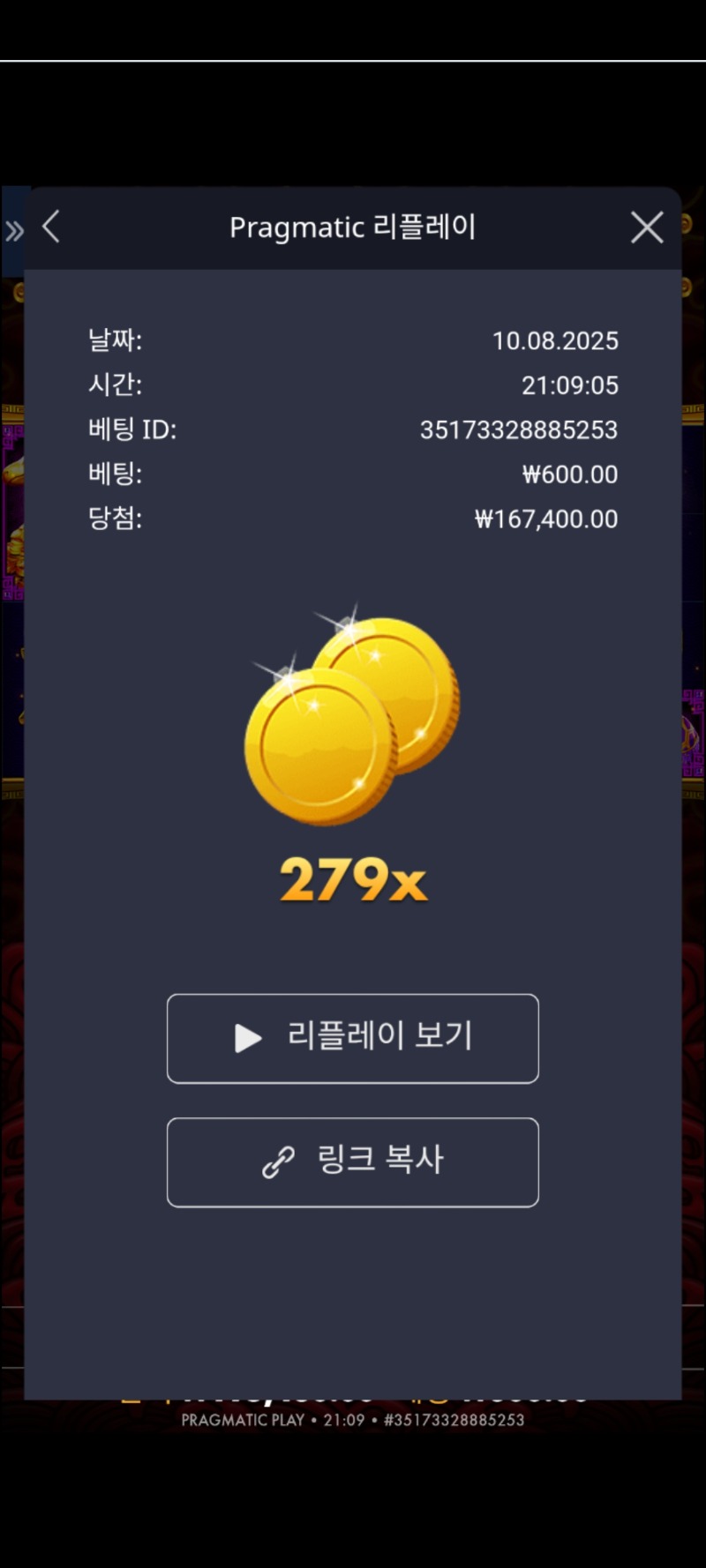
Task: Go back with the left arrow
Action: (51, 227)
